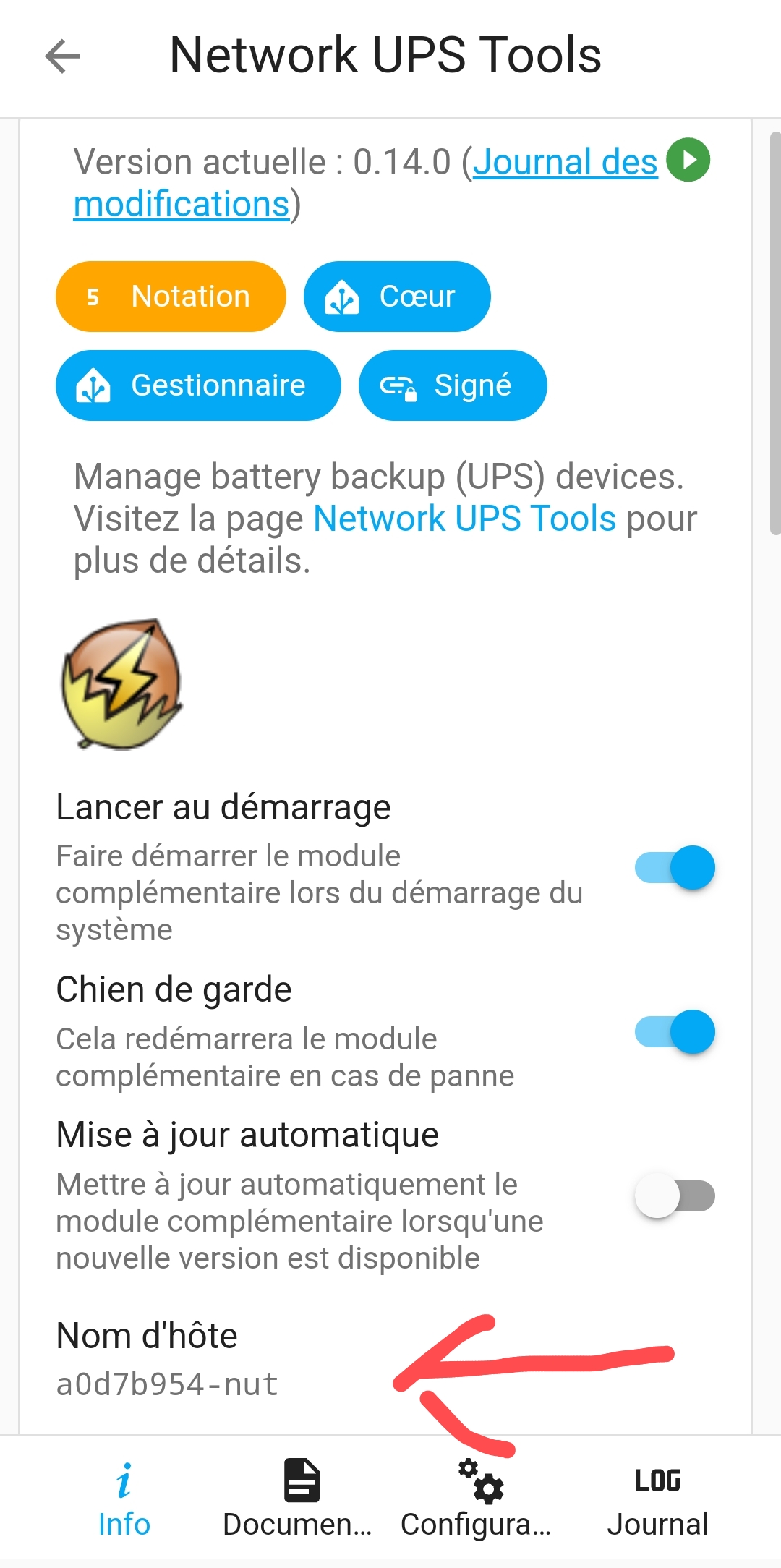Tap the Cœur chip
The image size is (781, 1568).
(397, 297)
